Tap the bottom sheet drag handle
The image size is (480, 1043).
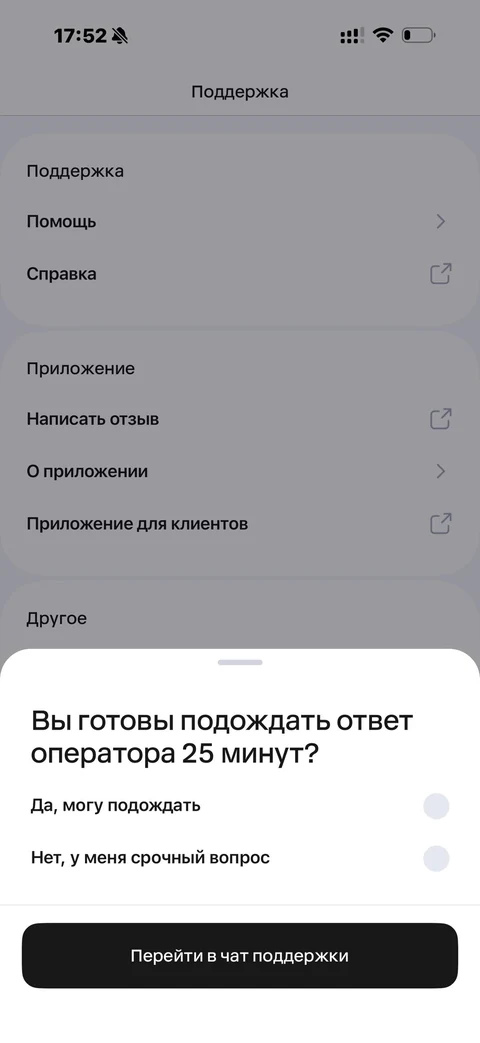click(240, 663)
